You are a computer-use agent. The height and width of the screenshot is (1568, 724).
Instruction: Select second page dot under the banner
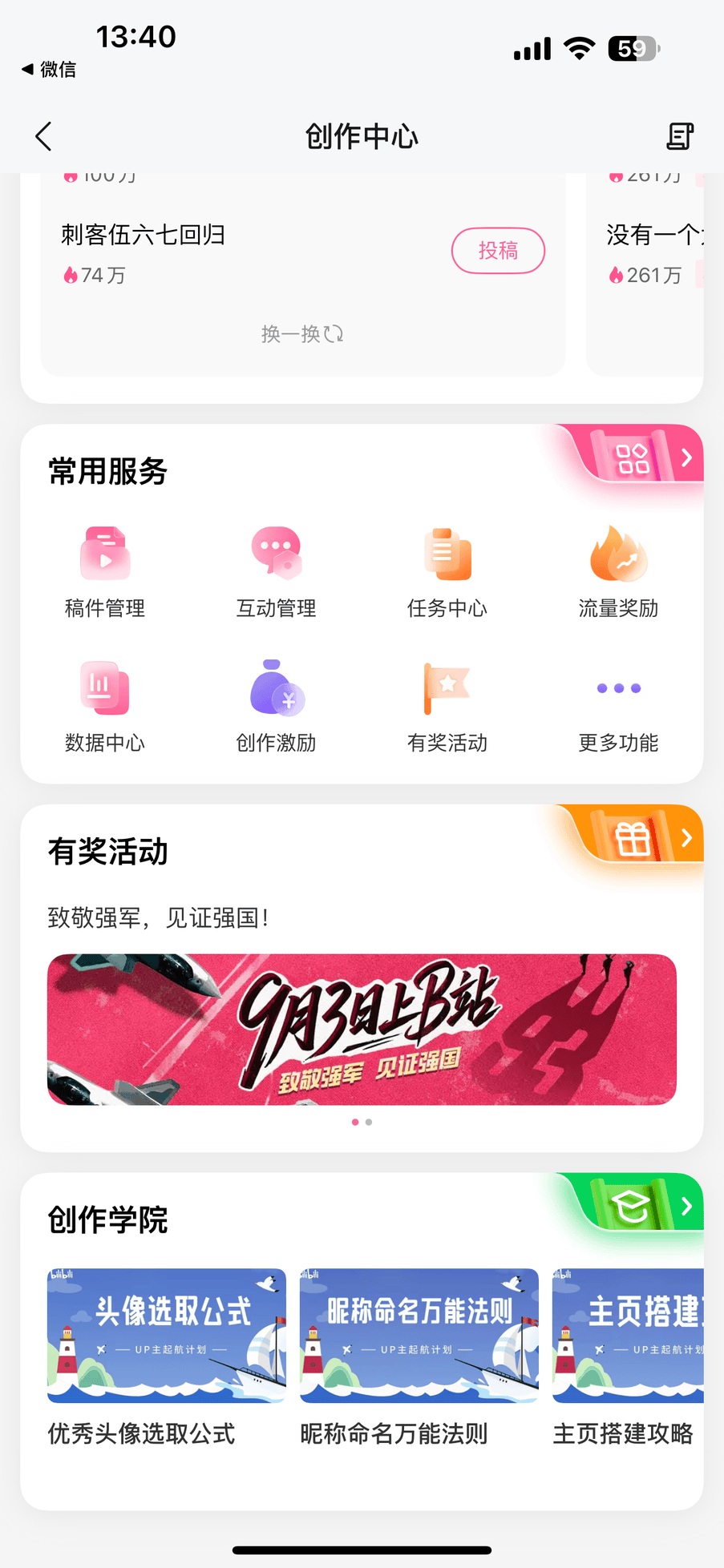click(x=369, y=1122)
